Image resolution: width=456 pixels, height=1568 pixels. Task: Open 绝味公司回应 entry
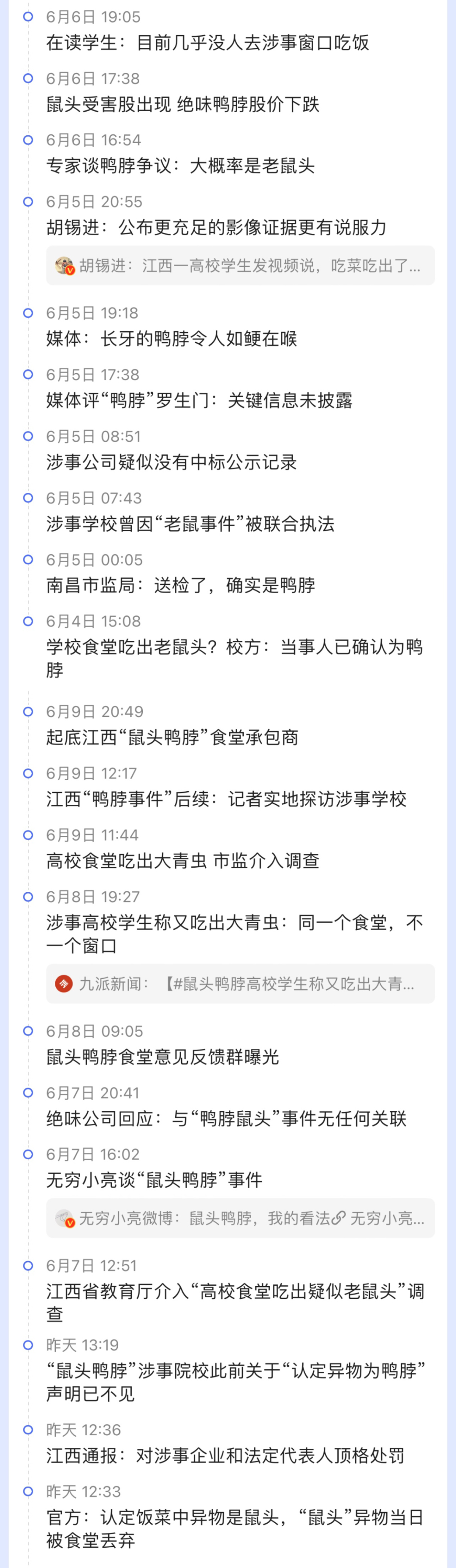[226, 1118]
